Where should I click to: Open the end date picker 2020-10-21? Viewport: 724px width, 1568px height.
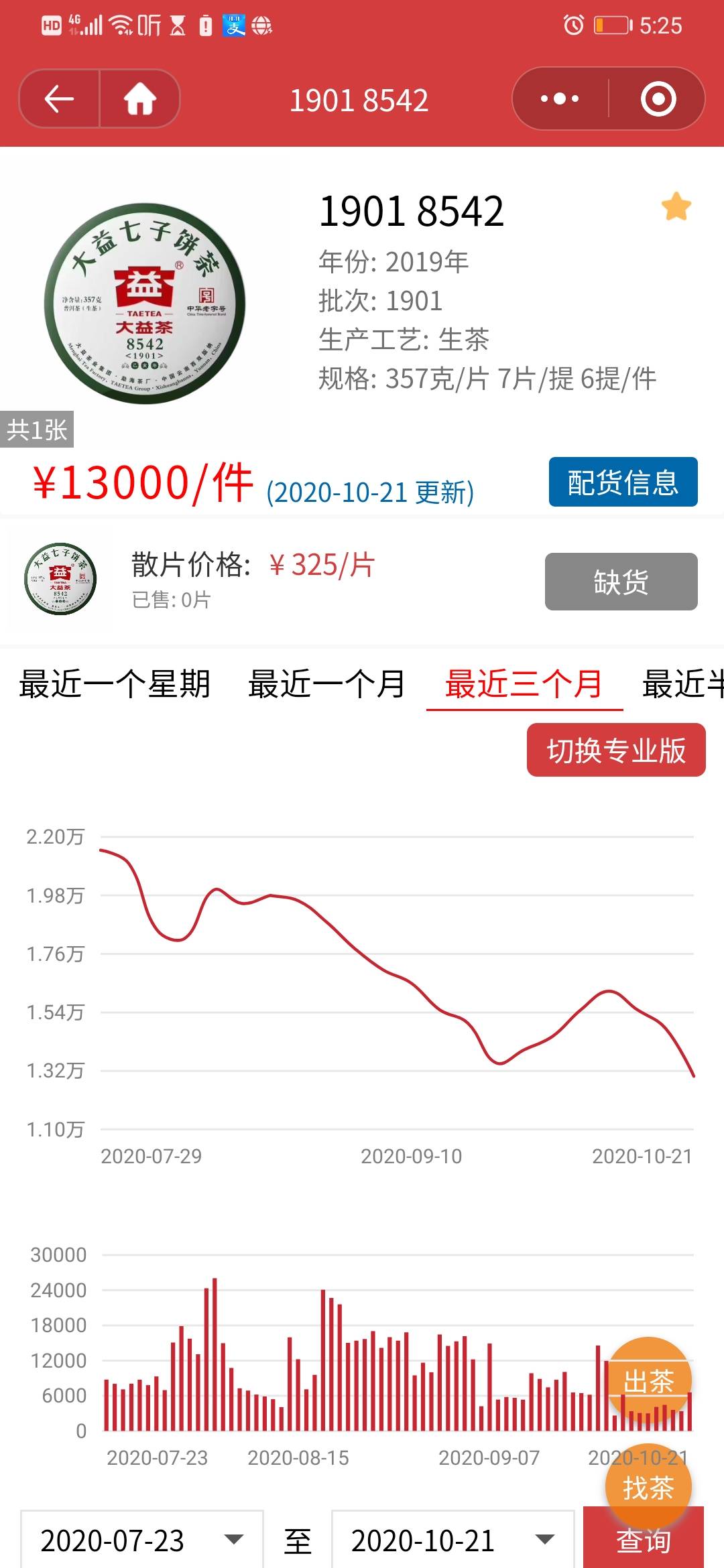click(x=453, y=1540)
